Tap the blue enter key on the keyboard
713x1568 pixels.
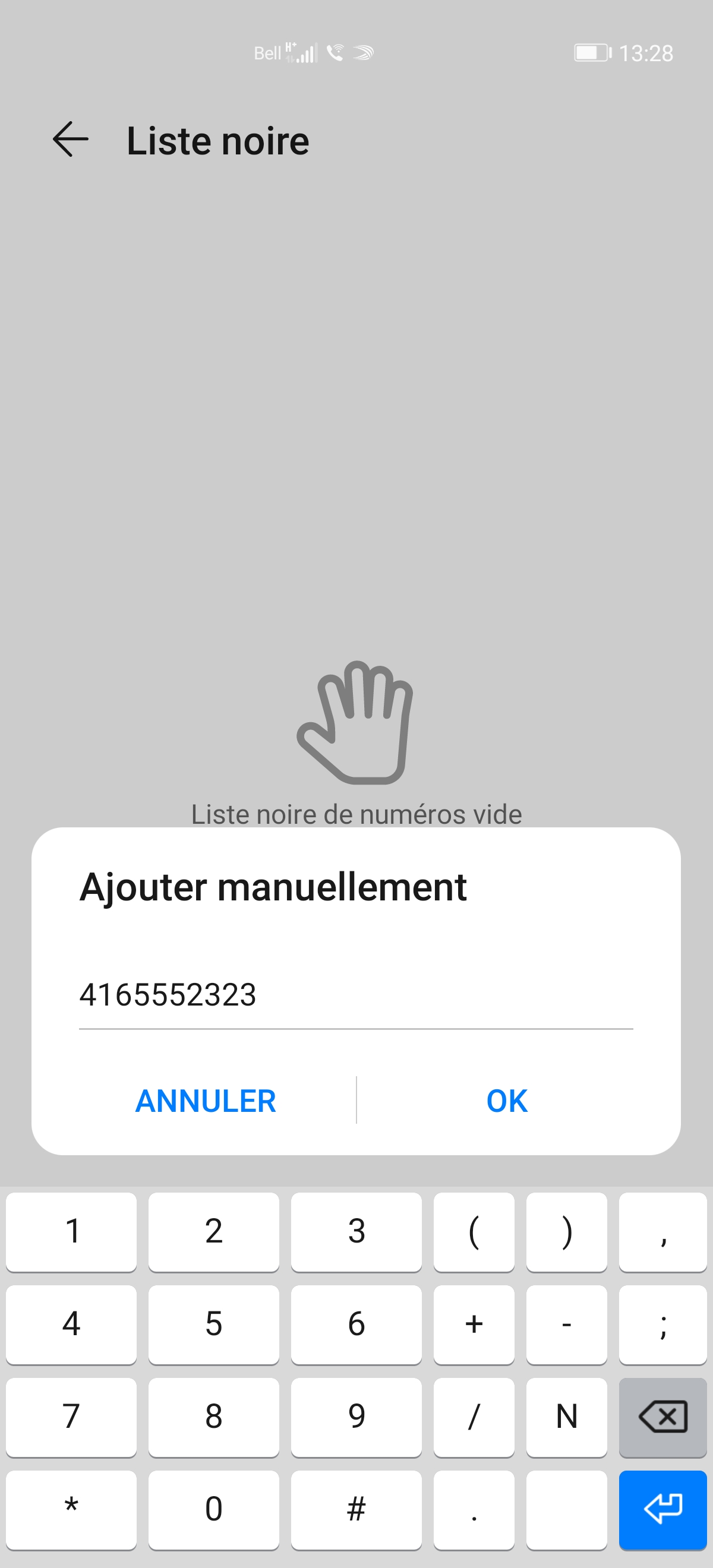pyautogui.click(x=662, y=1509)
